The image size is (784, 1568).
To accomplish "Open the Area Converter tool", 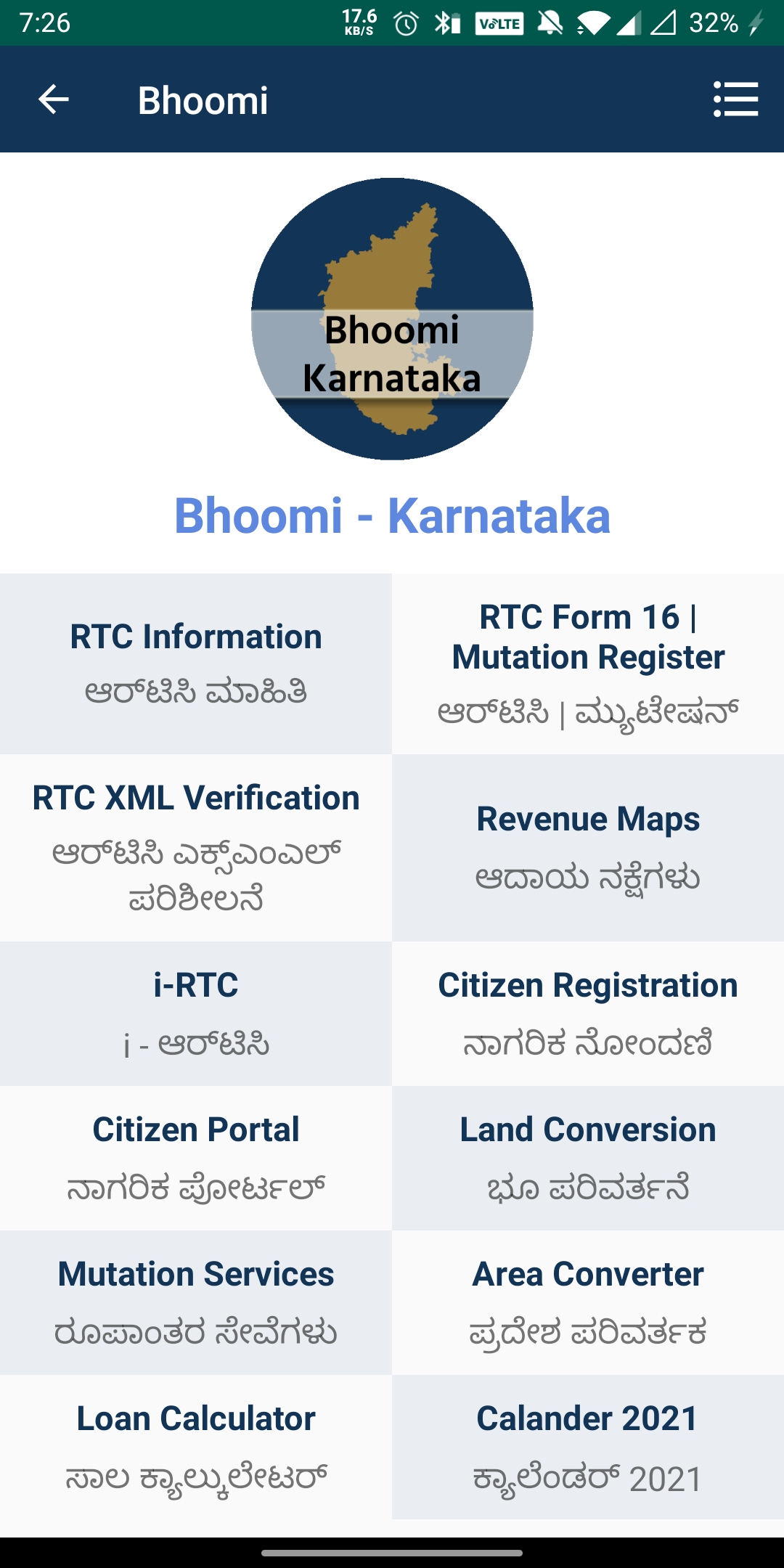I will 588,1302.
